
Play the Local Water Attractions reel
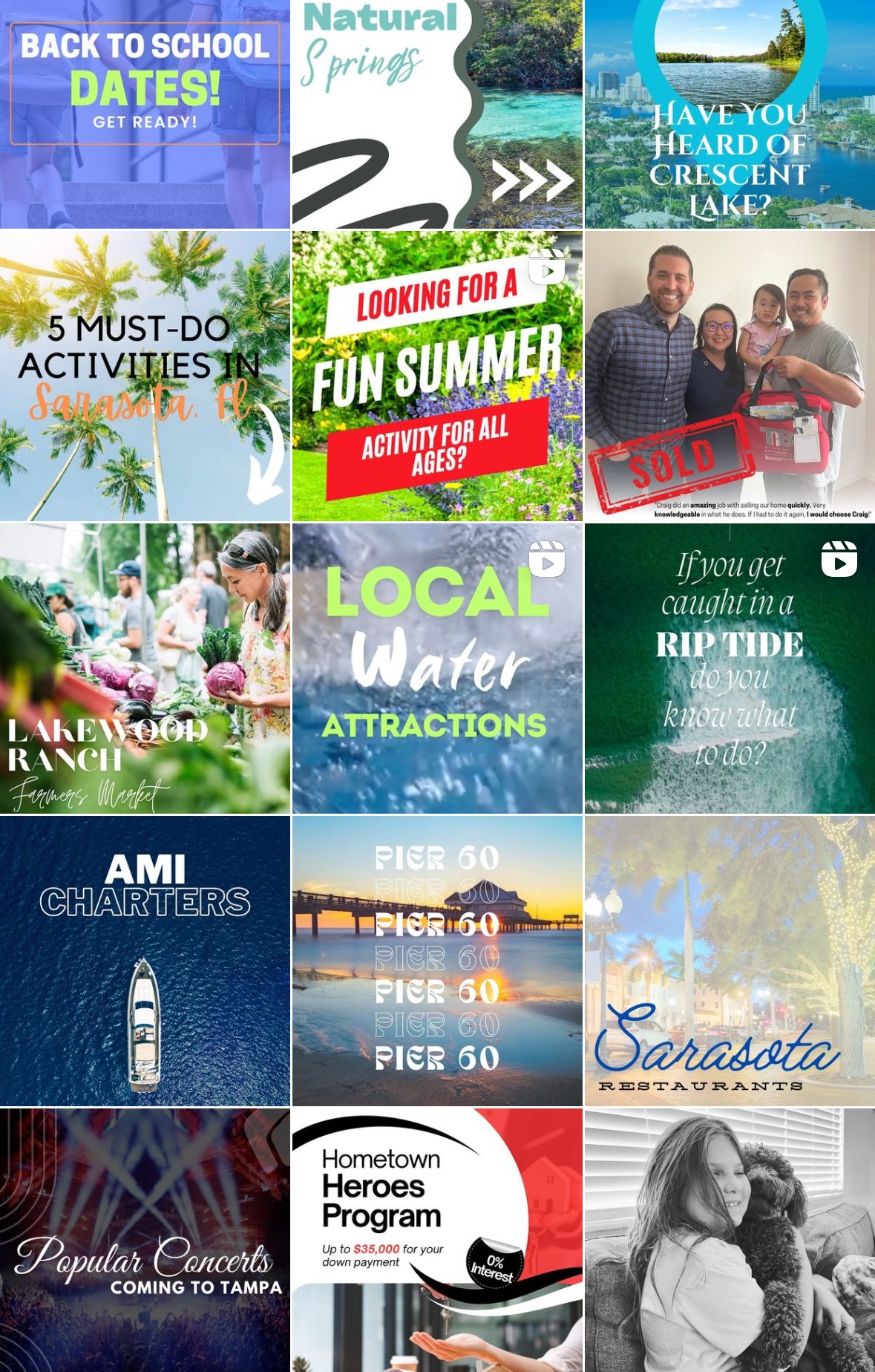[437, 668]
